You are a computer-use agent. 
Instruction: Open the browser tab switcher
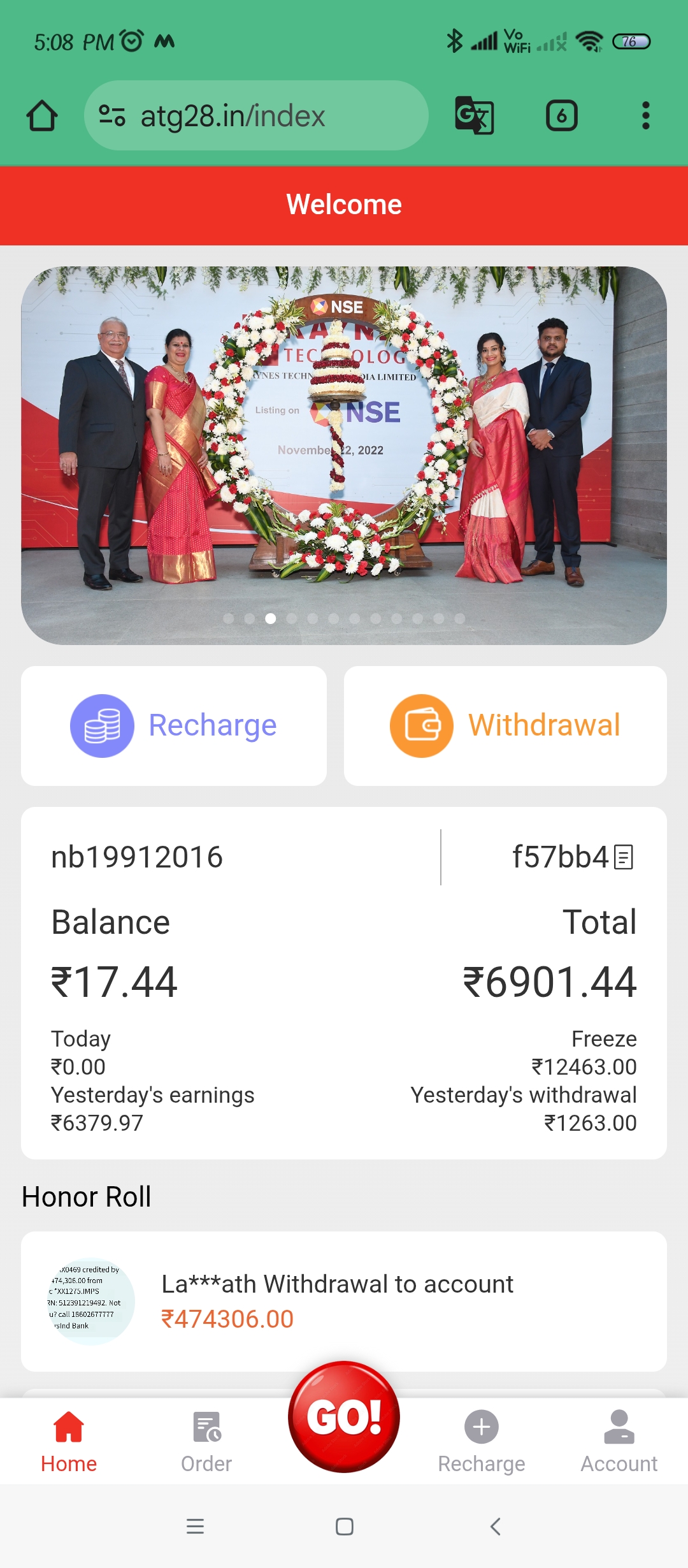pyautogui.click(x=561, y=116)
